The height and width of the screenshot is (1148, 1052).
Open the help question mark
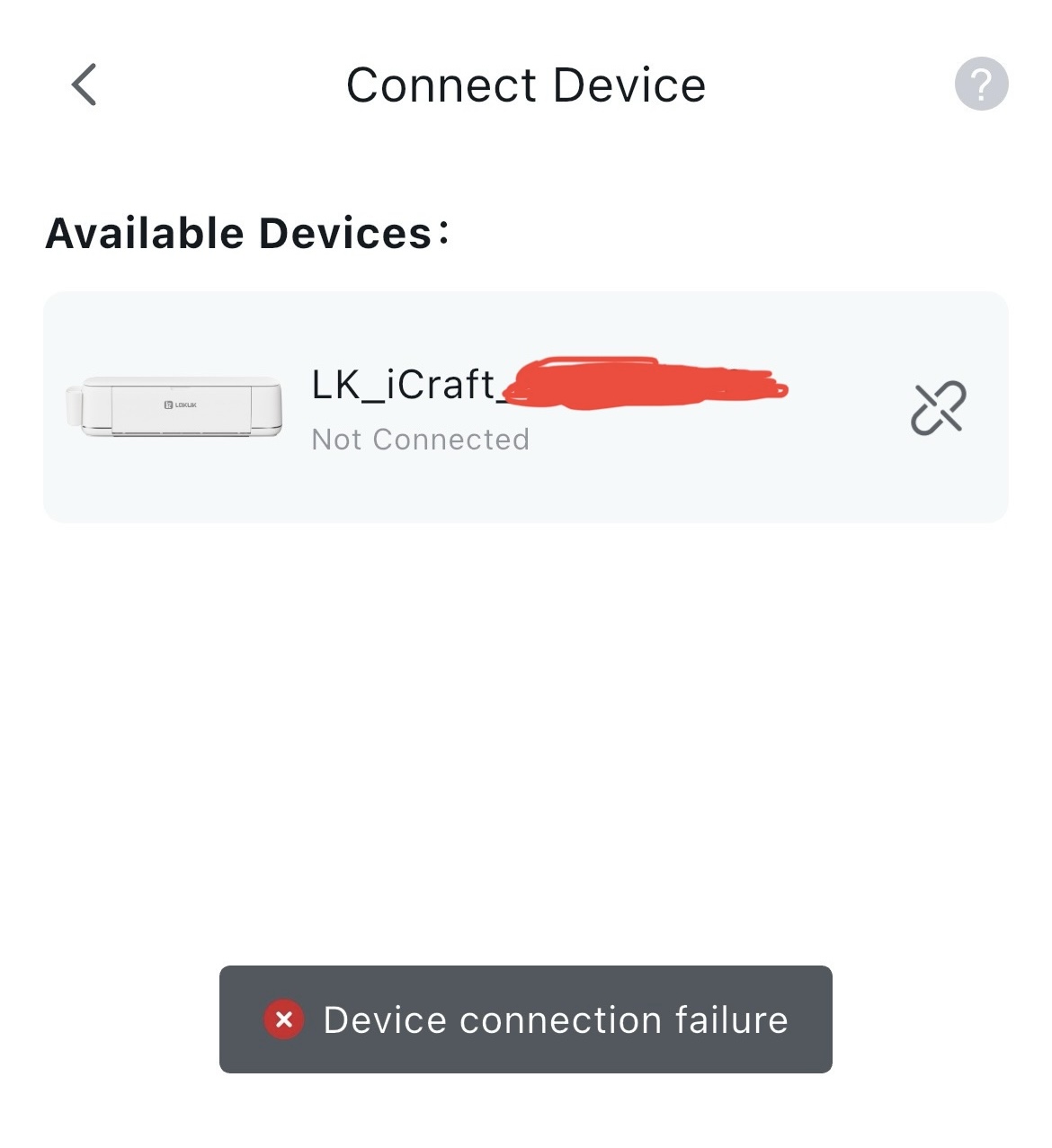click(981, 85)
